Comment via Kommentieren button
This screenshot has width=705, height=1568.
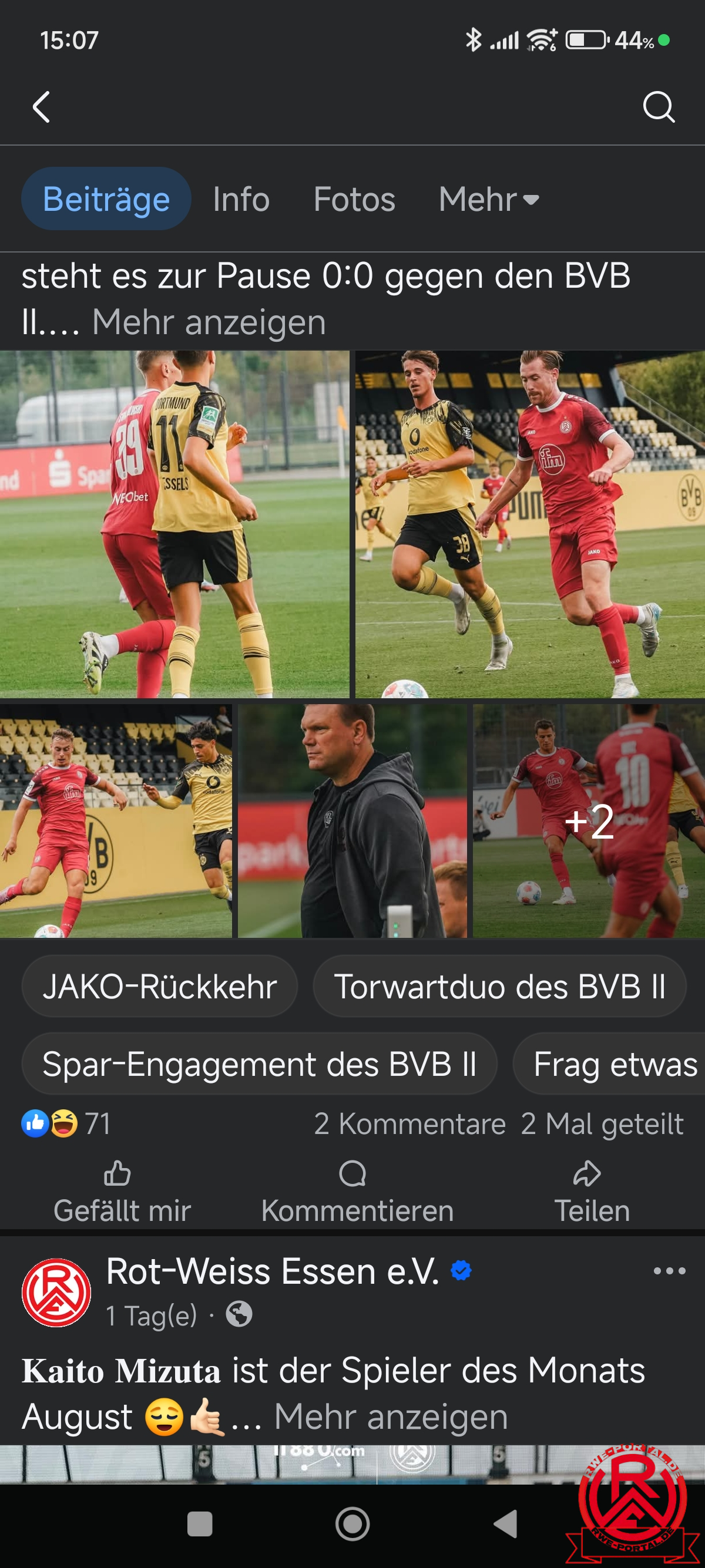[x=357, y=1193]
